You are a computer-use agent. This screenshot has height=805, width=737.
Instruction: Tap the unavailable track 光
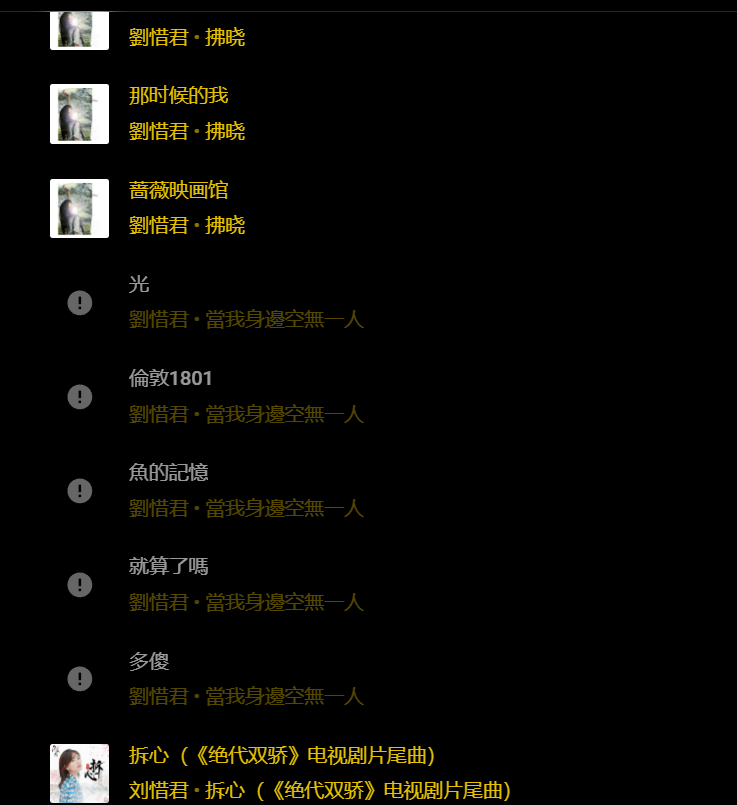click(139, 284)
